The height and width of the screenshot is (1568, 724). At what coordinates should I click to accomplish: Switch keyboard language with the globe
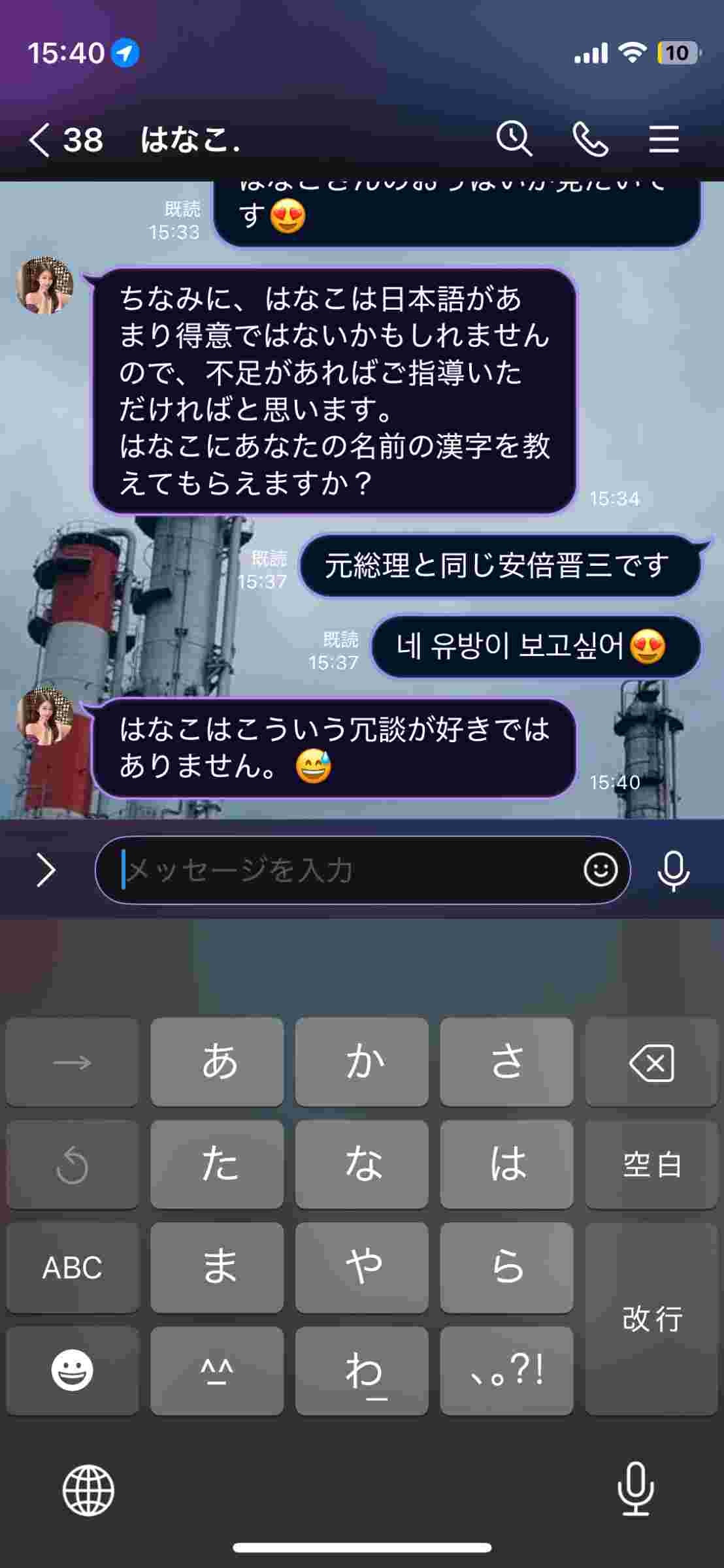pyautogui.click(x=88, y=1490)
